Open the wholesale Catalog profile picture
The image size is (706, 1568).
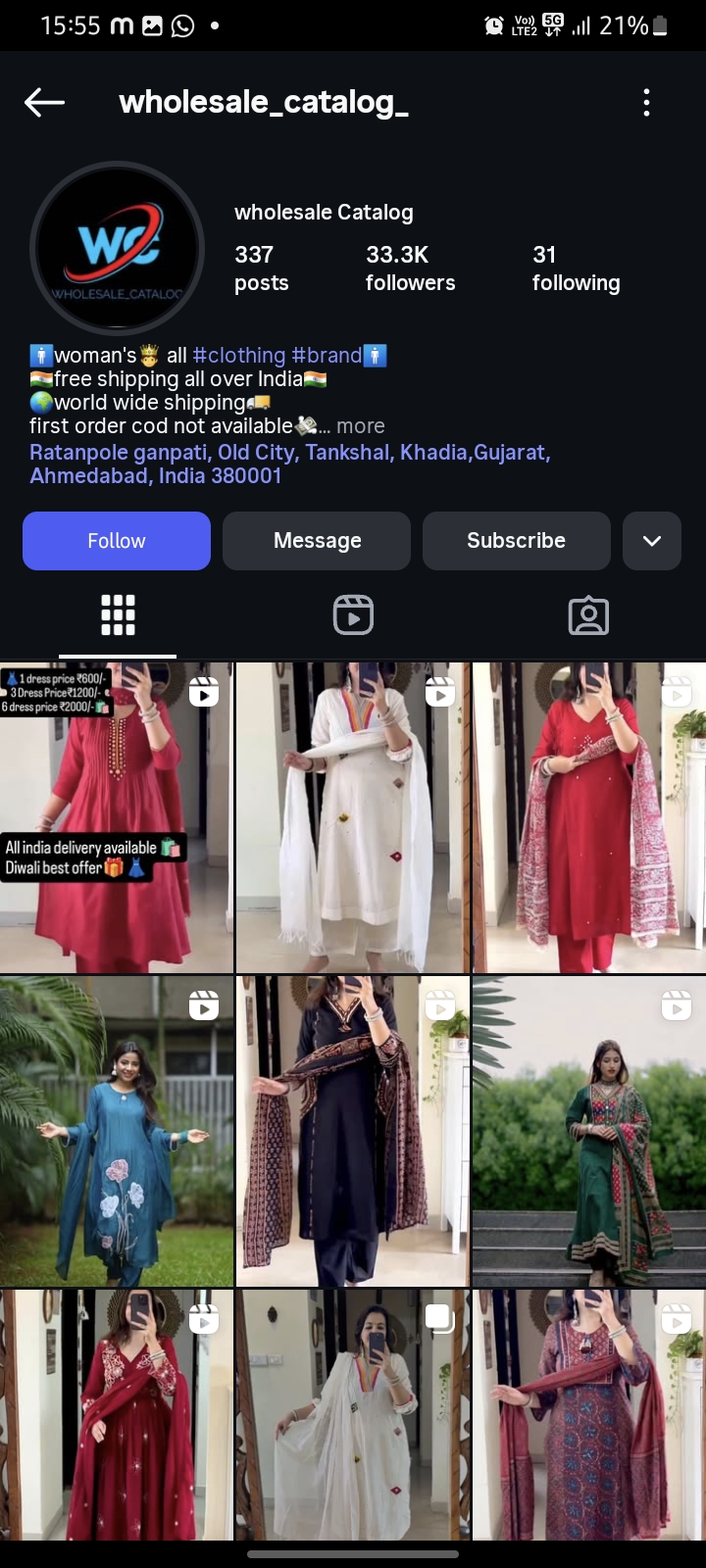(x=117, y=249)
